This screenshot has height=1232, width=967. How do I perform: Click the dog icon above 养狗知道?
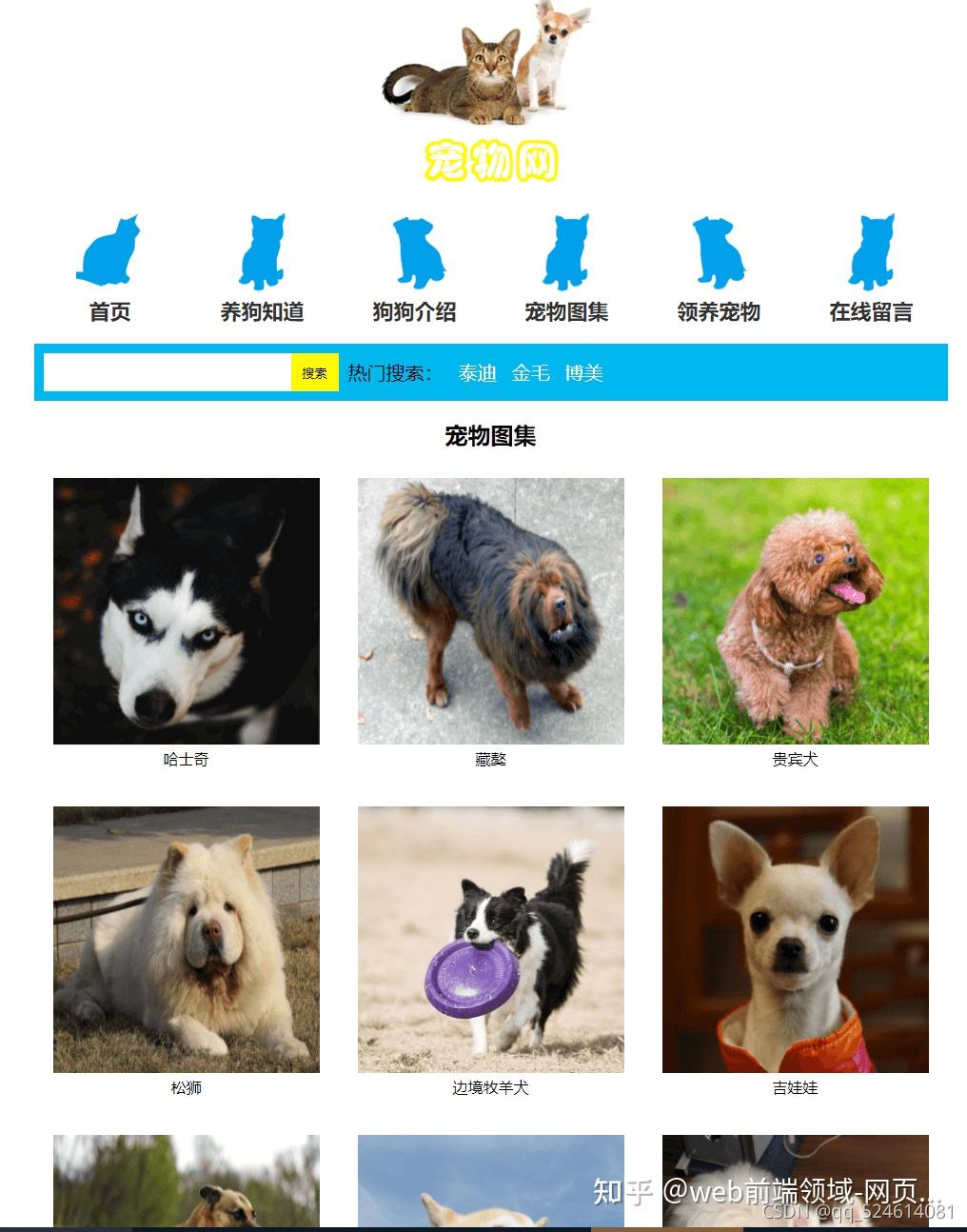coord(262,249)
